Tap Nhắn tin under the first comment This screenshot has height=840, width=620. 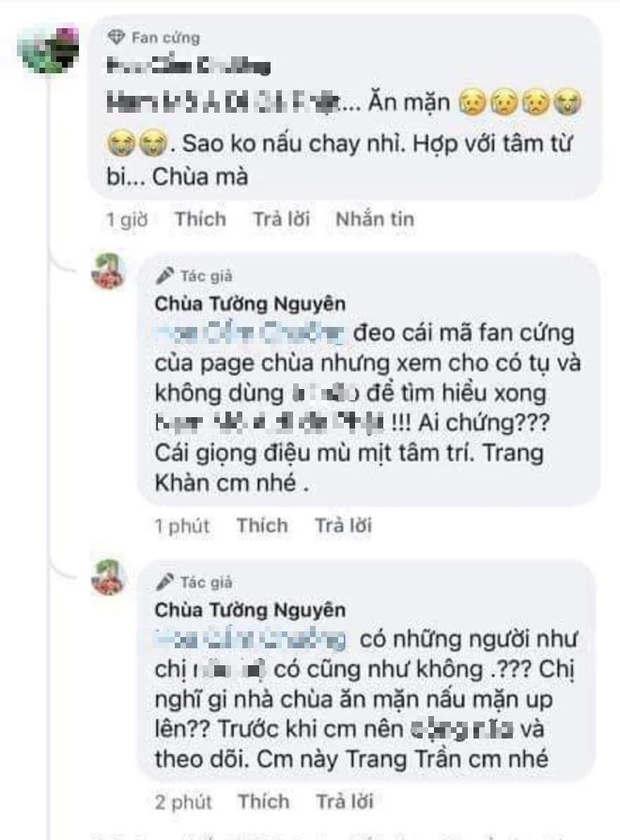pyautogui.click(x=375, y=218)
